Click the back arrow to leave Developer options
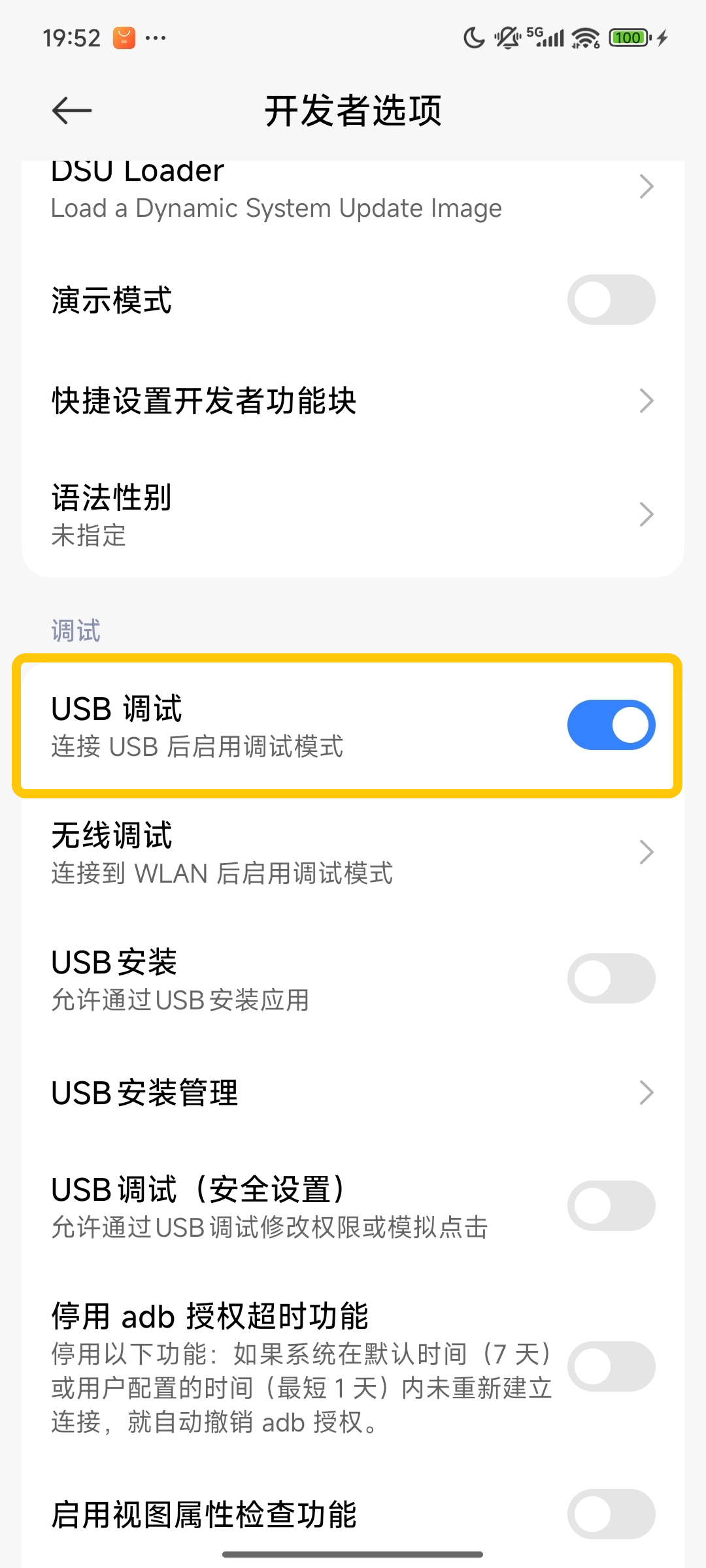This screenshot has width=706, height=1568. (x=70, y=111)
